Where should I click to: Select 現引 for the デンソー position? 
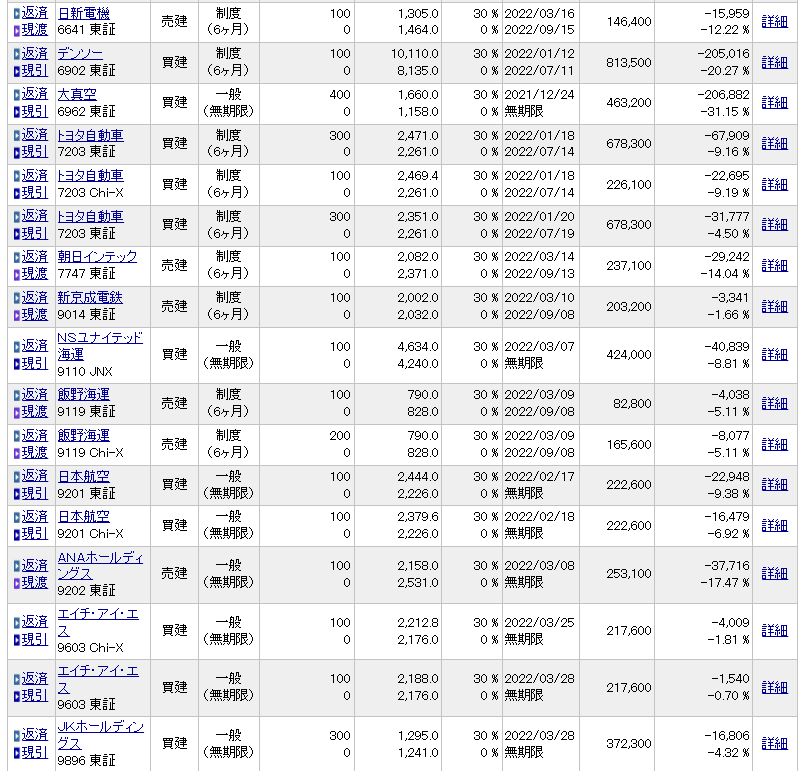point(34,70)
